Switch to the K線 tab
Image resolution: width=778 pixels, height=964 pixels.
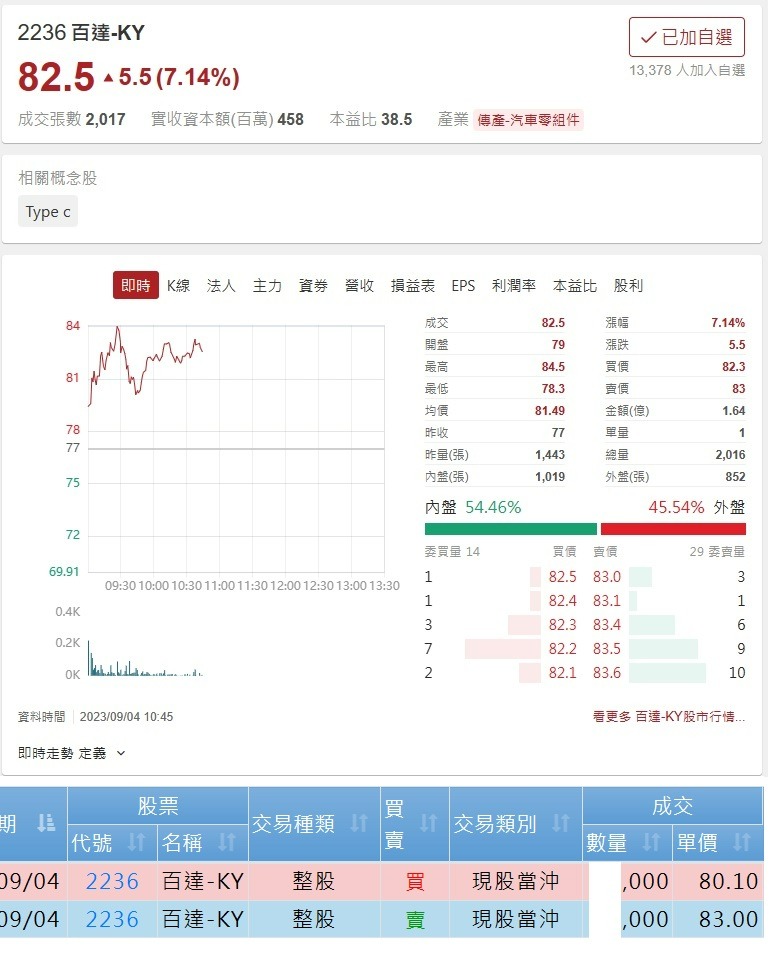[x=178, y=285]
